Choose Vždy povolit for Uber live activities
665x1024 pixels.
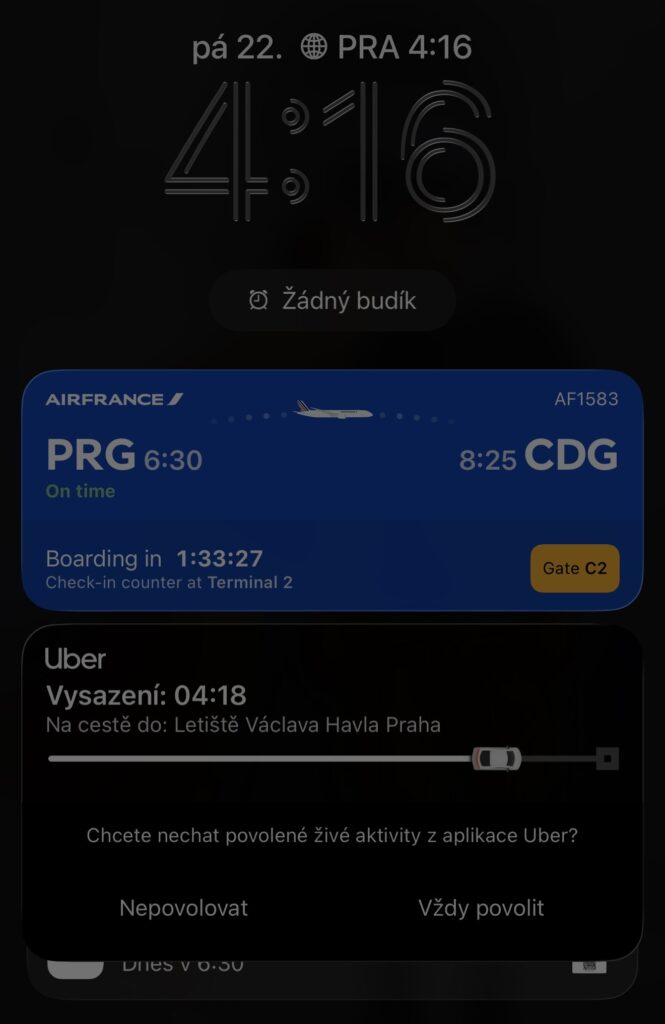pyautogui.click(x=481, y=908)
